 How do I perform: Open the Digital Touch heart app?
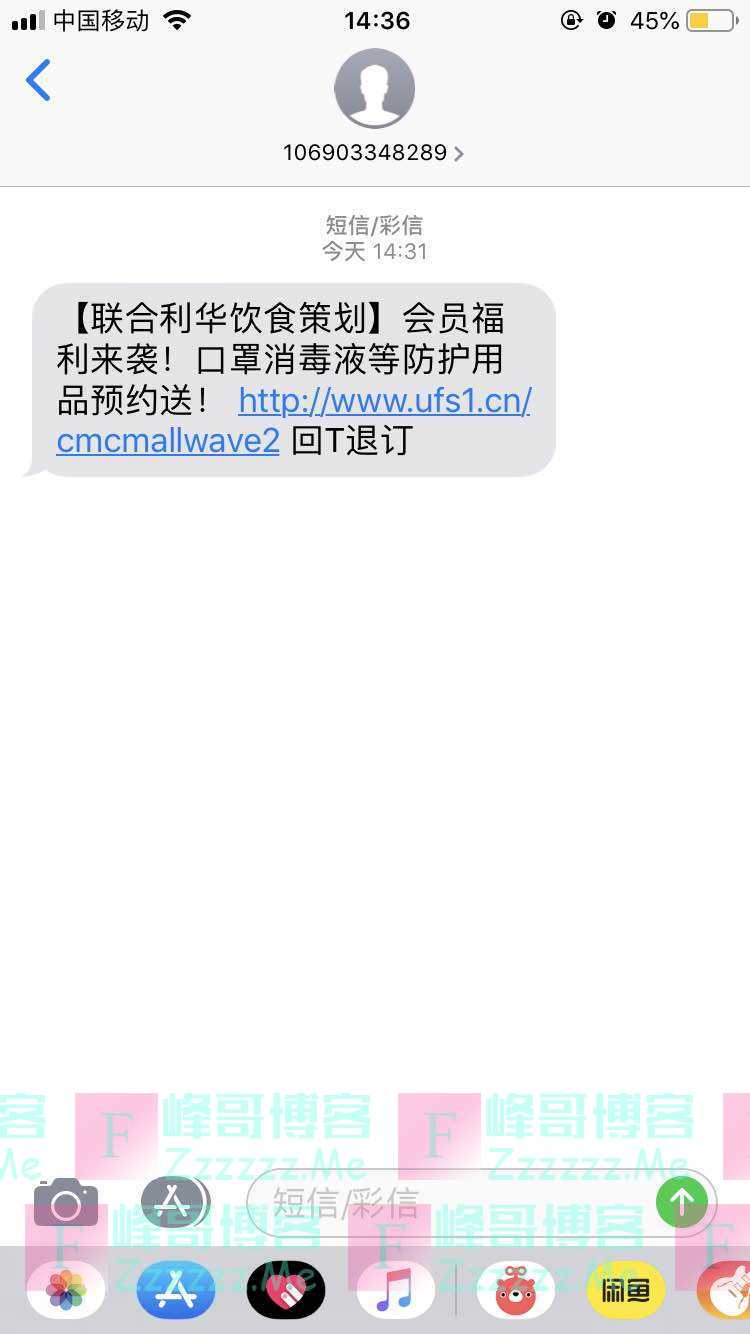pyautogui.click(x=286, y=1290)
